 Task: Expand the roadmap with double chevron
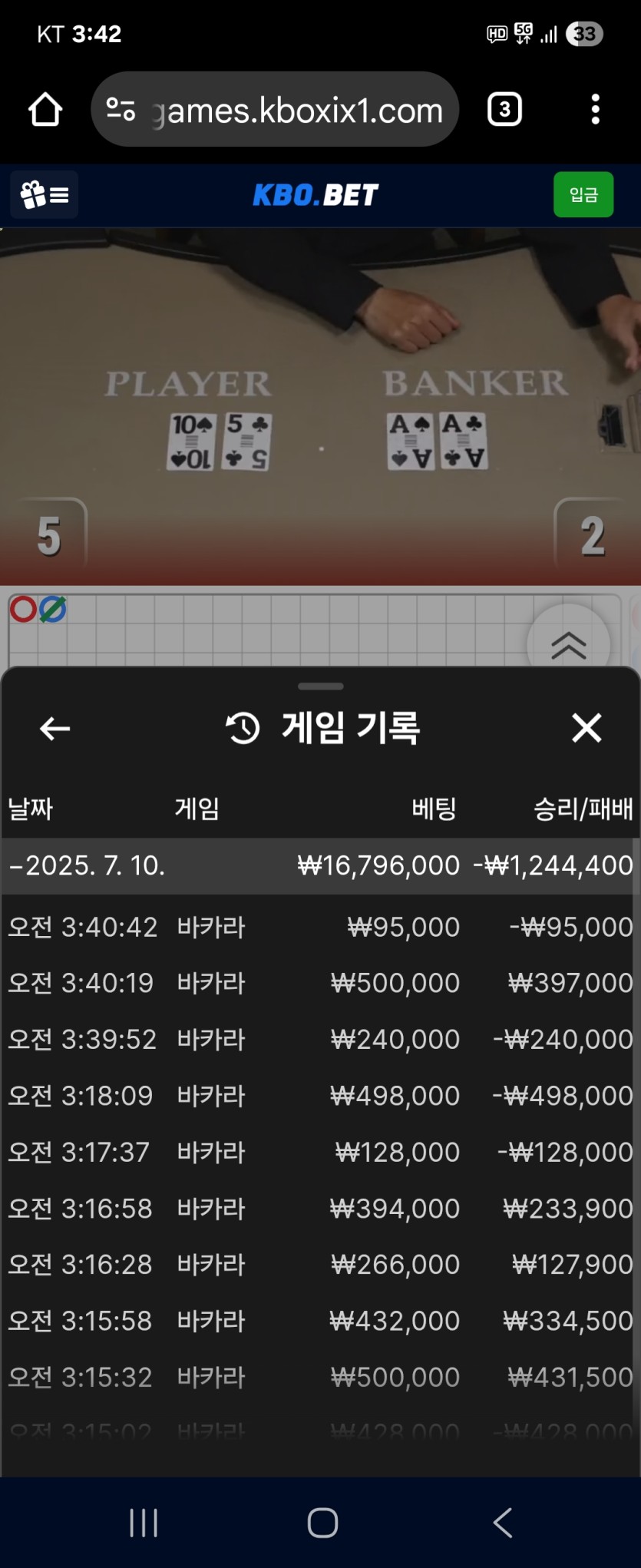point(568,645)
